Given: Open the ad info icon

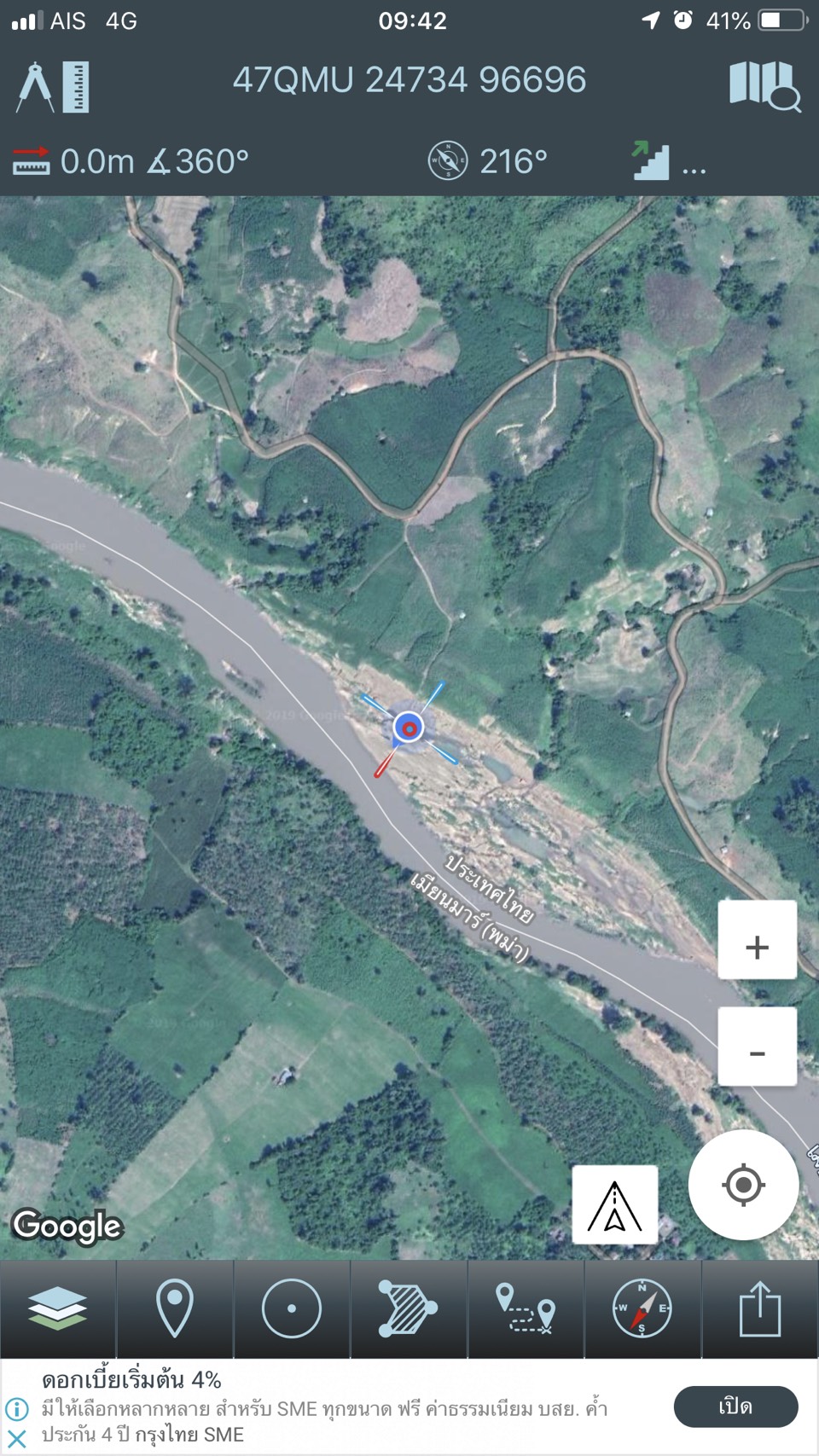Looking at the screenshot, I should coord(16,1409).
